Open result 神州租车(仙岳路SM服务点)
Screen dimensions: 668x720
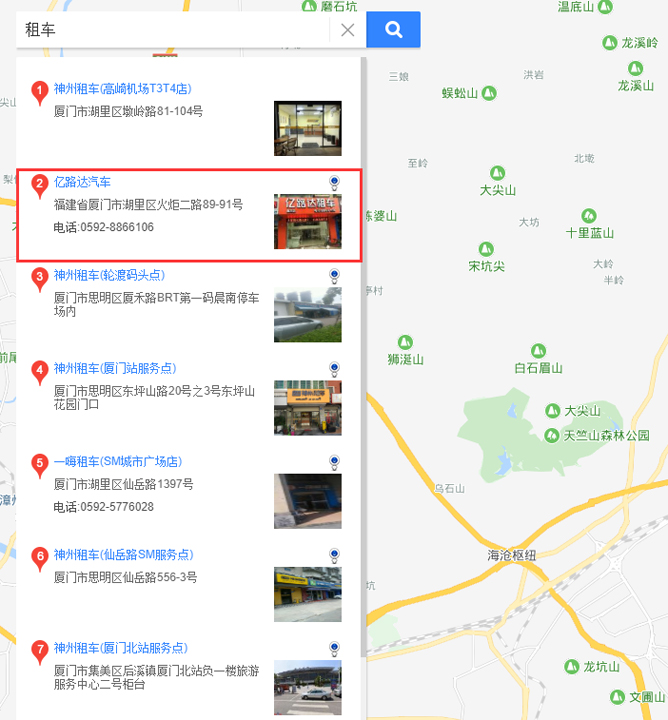click(123, 554)
